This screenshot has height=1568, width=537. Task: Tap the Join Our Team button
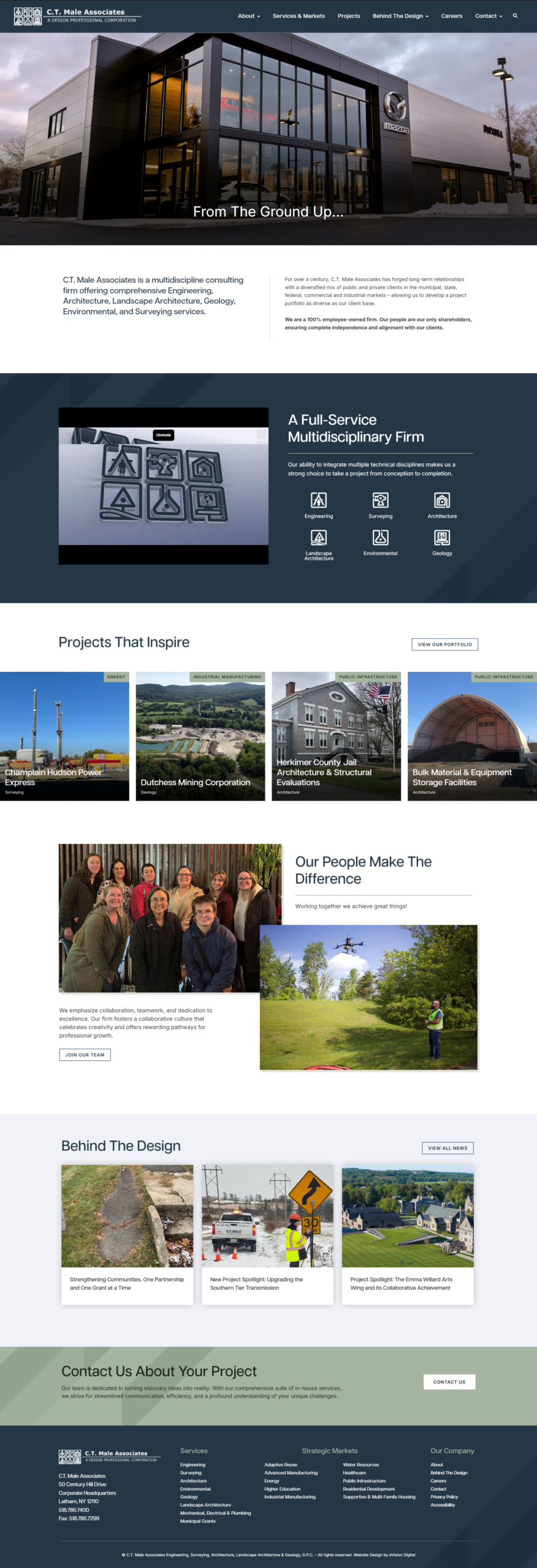pos(85,1055)
